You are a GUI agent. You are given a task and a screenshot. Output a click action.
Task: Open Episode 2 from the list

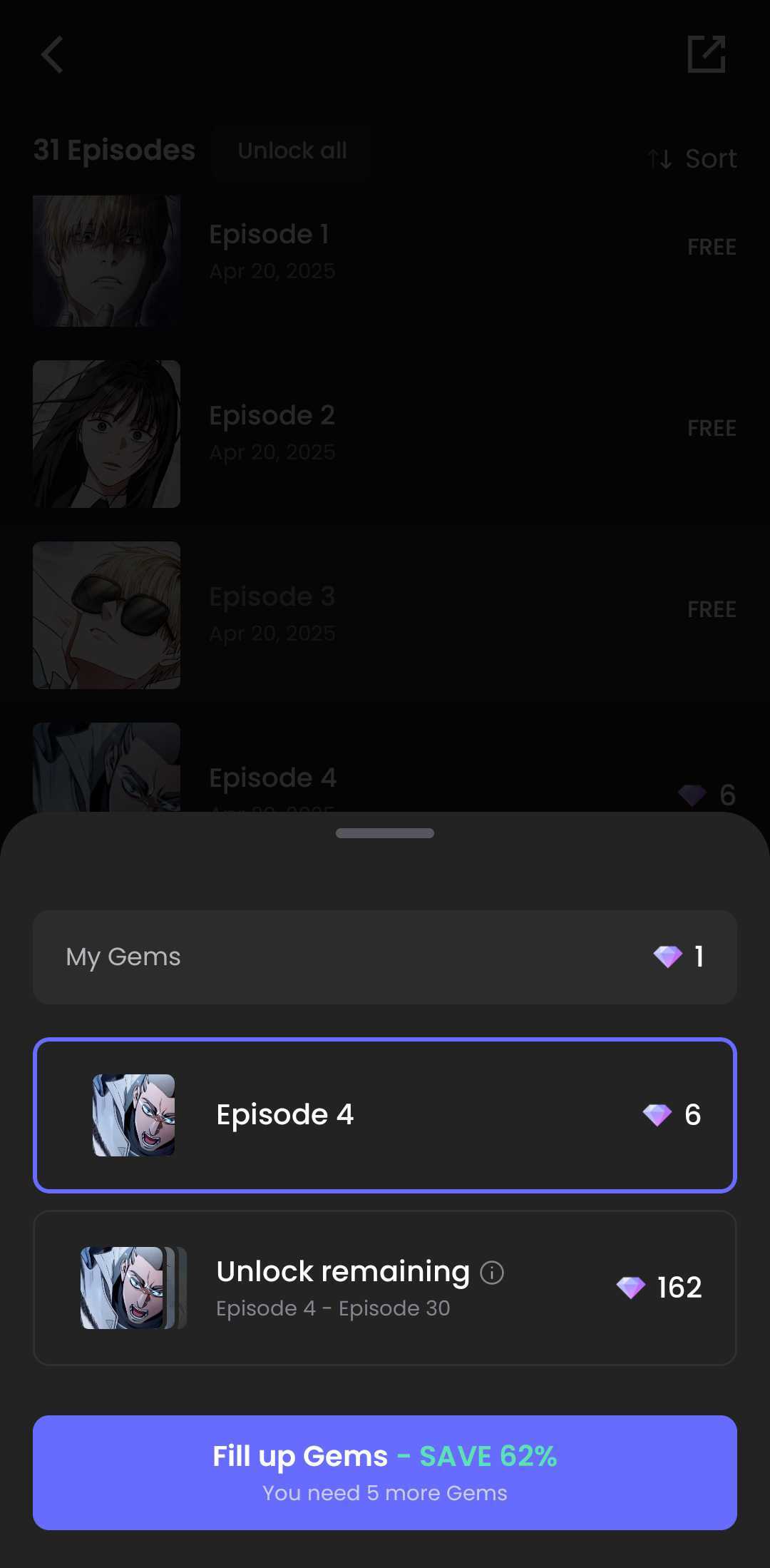[x=385, y=433]
